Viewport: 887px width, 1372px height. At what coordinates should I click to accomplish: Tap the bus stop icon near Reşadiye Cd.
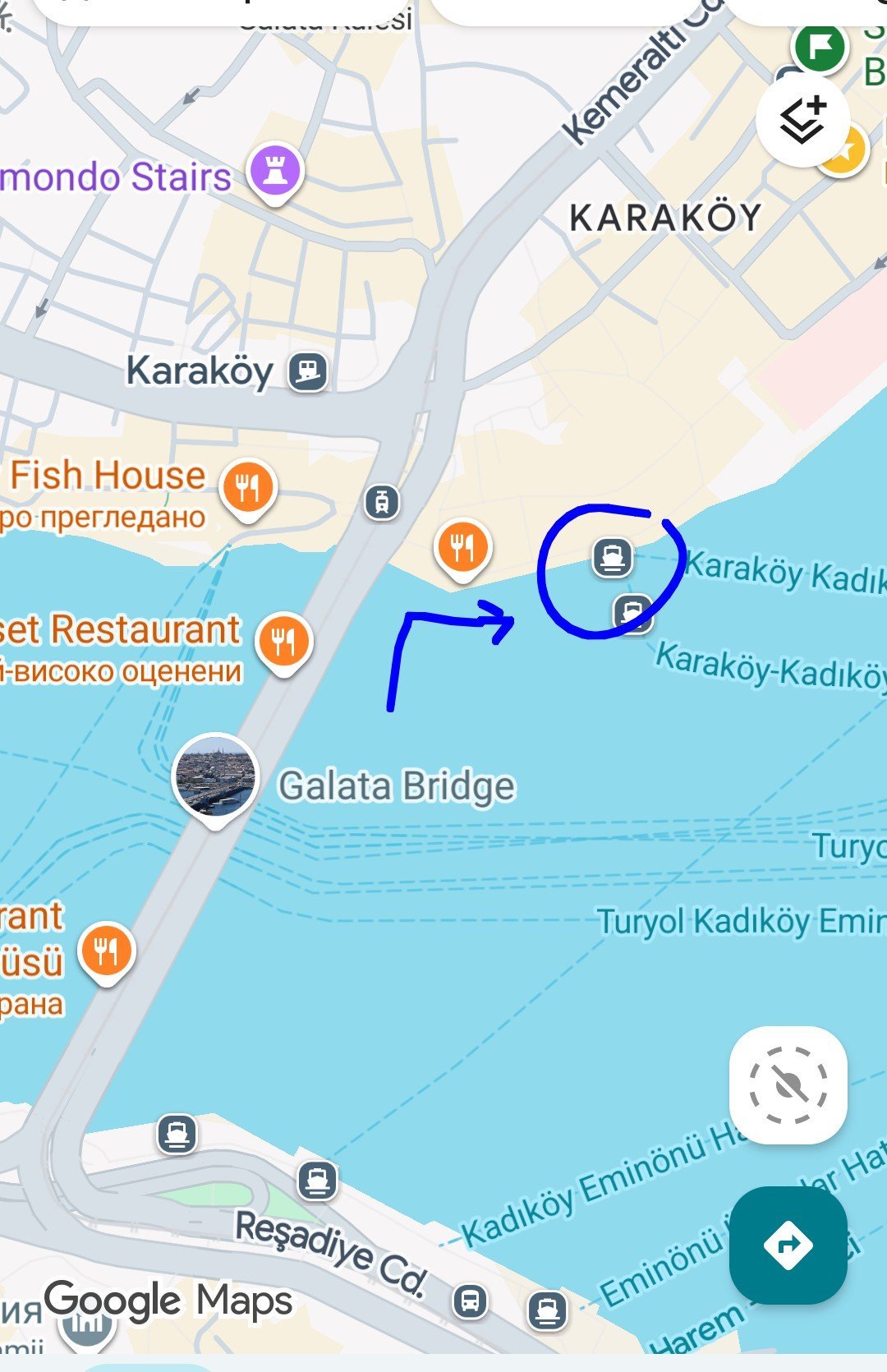point(471,1301)
